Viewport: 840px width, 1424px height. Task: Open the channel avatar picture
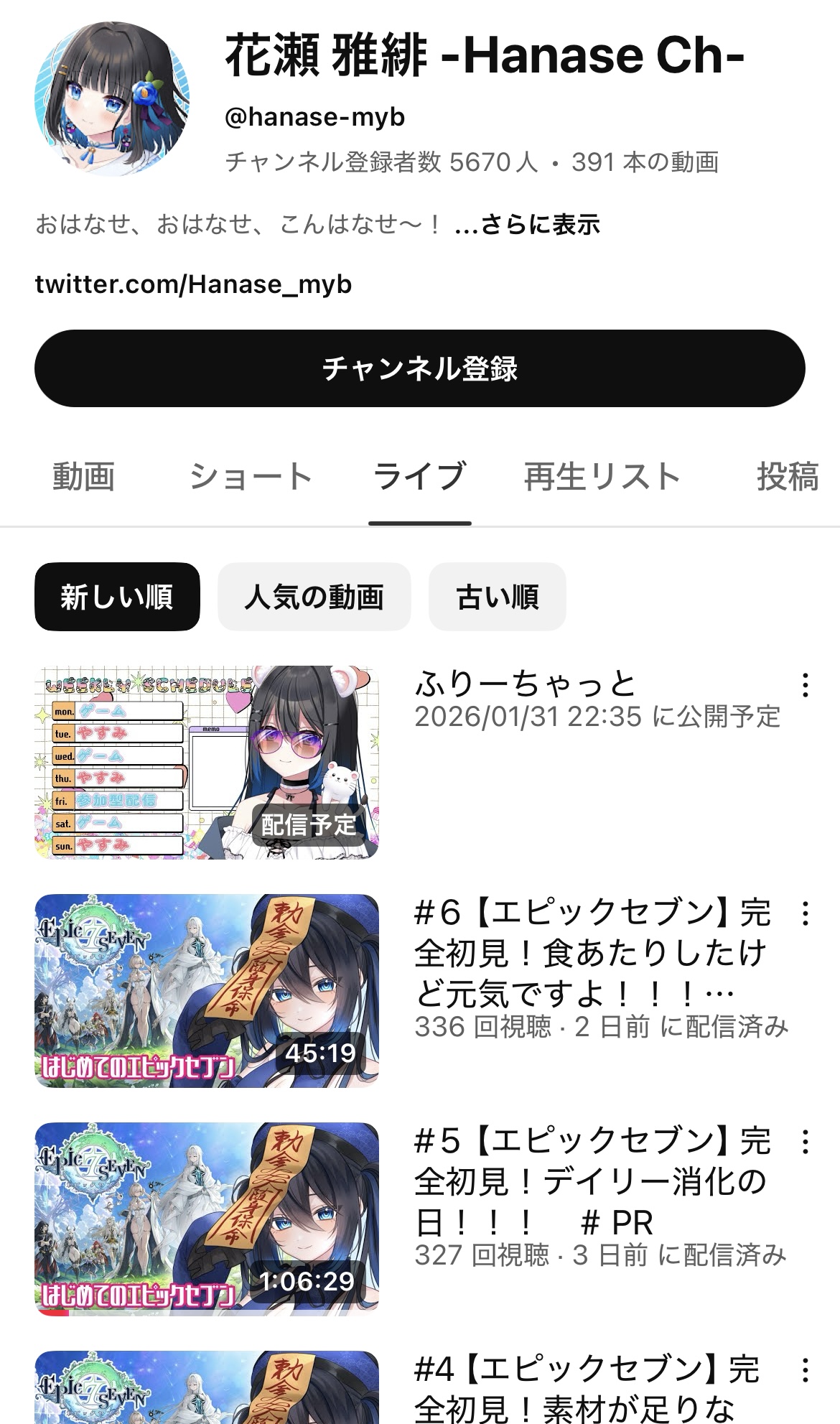(113, 98)
